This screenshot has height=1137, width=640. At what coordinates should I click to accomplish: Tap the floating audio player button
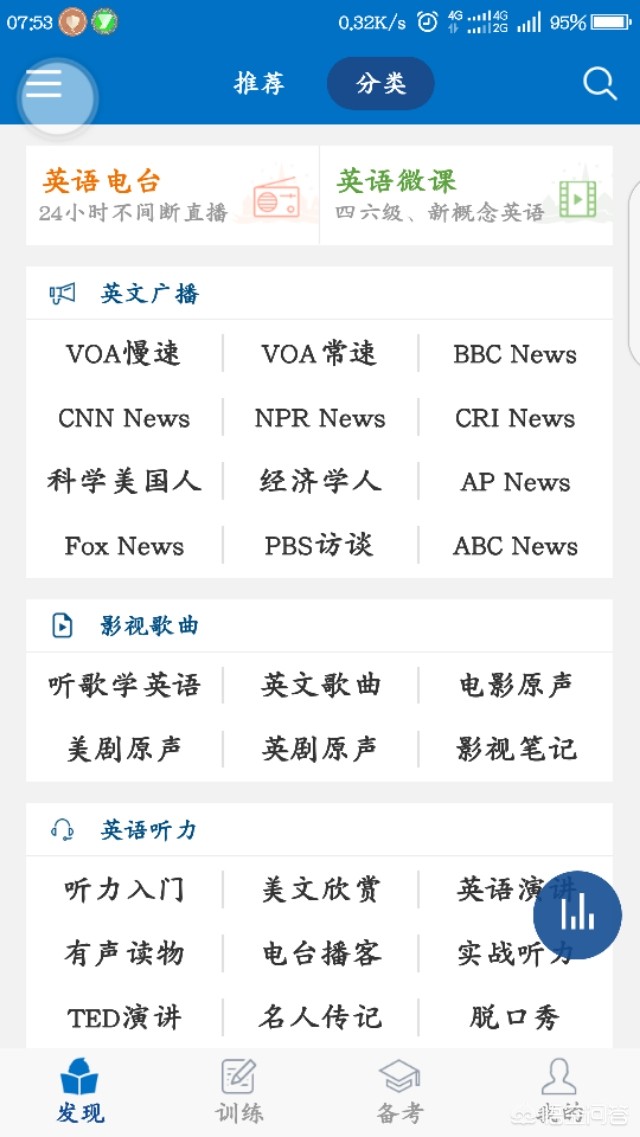click(577, 914)
